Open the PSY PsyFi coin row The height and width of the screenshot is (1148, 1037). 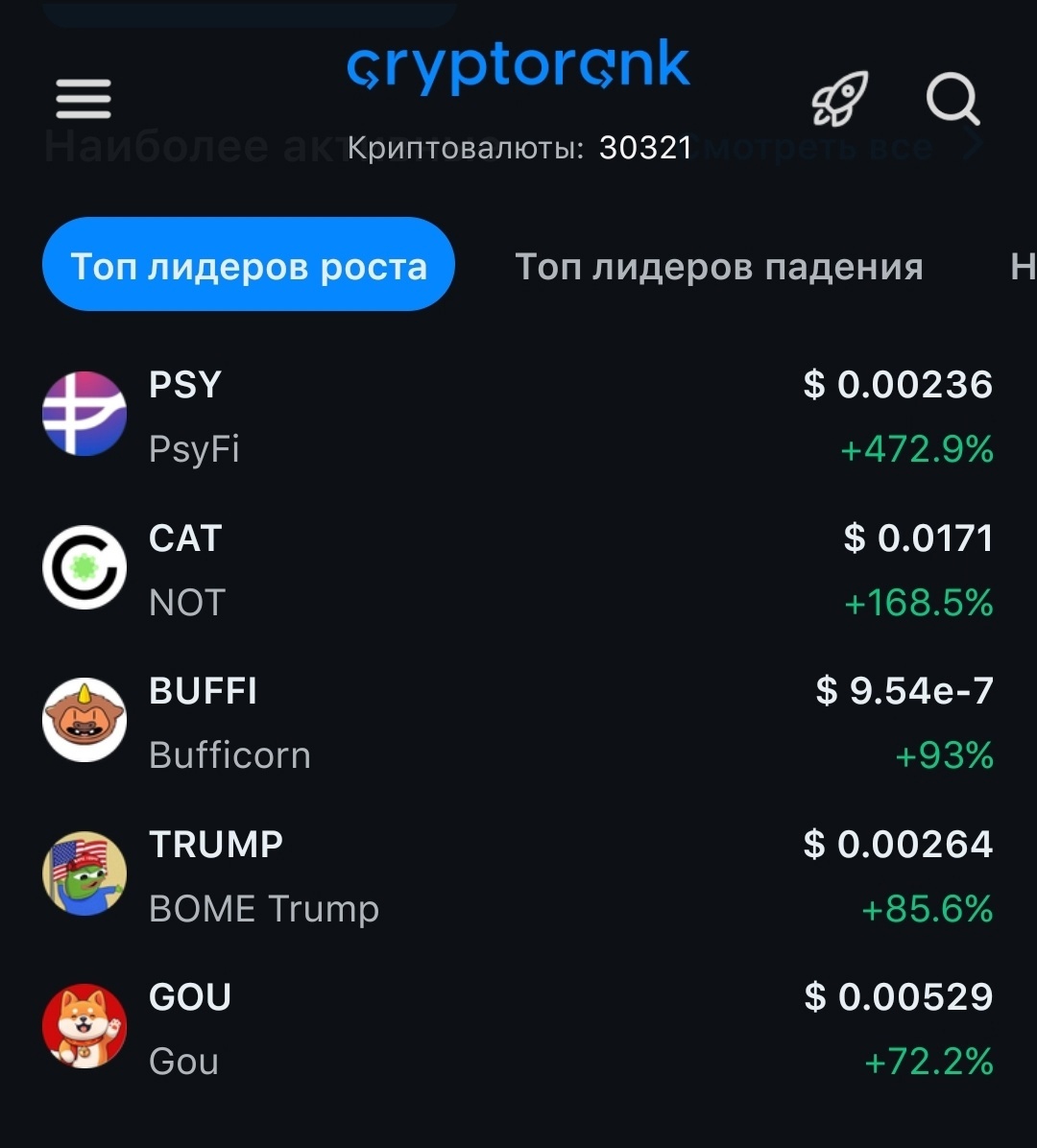(518, 416)
